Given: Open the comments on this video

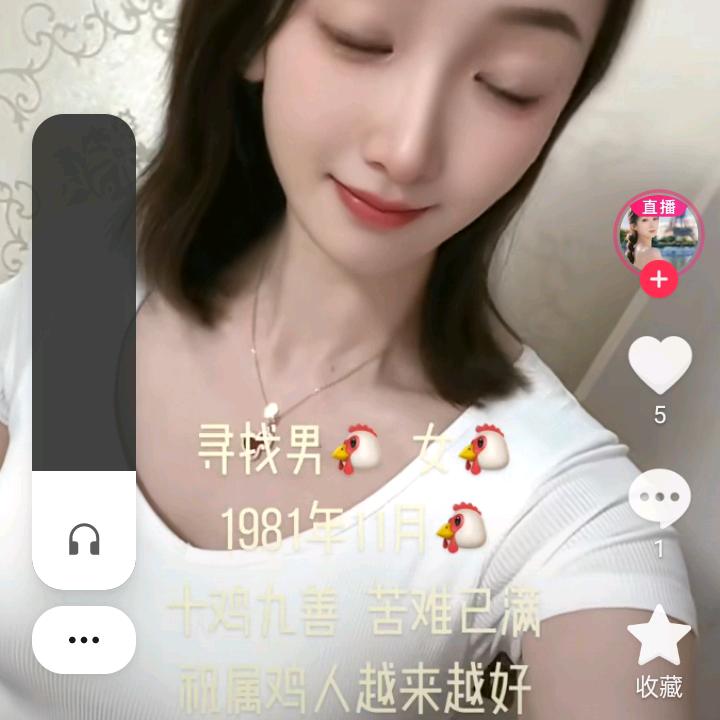Looking at the screenshot, I should (x=660, y=498).
